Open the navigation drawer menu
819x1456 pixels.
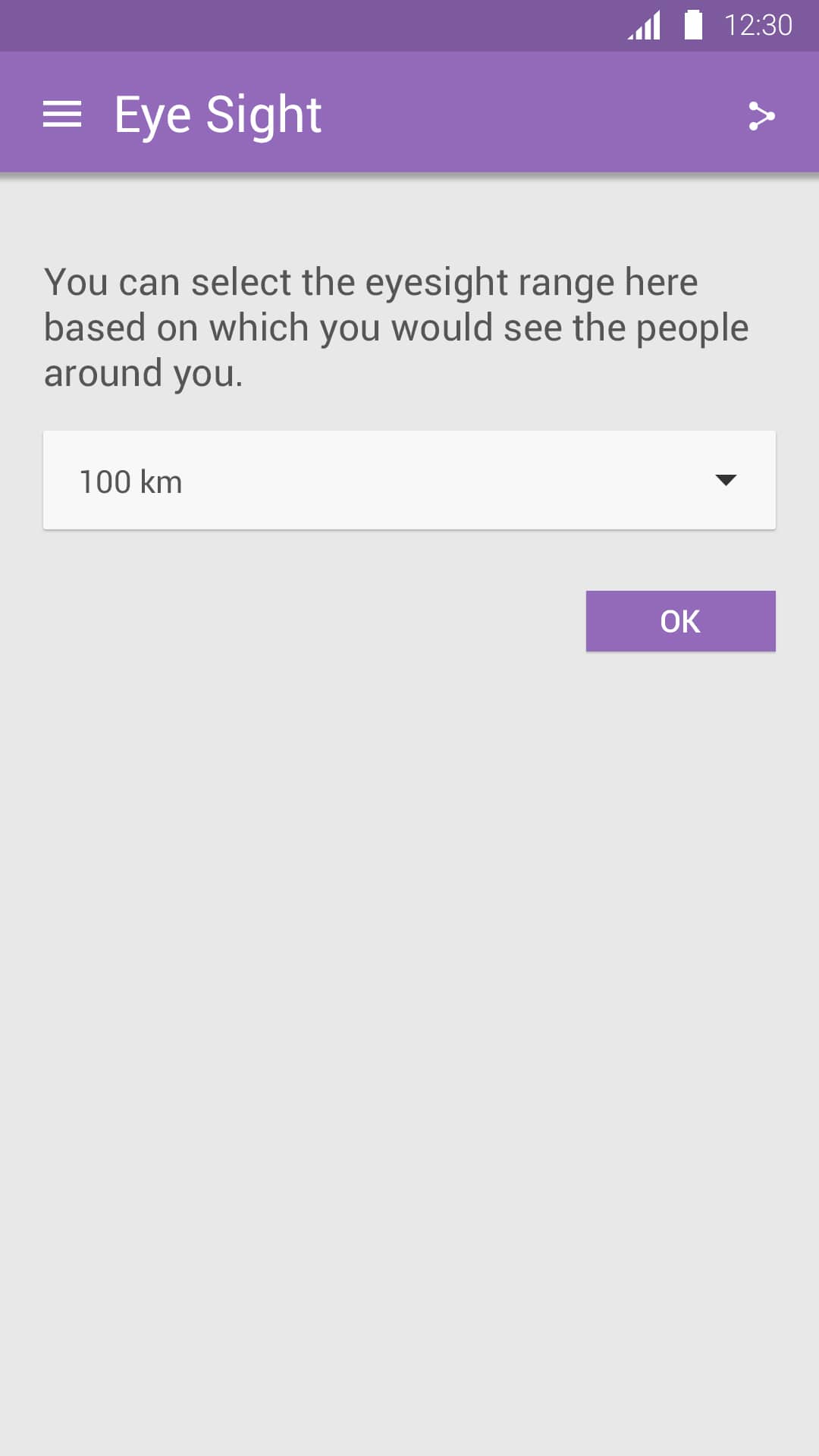[x=62, y=115]
